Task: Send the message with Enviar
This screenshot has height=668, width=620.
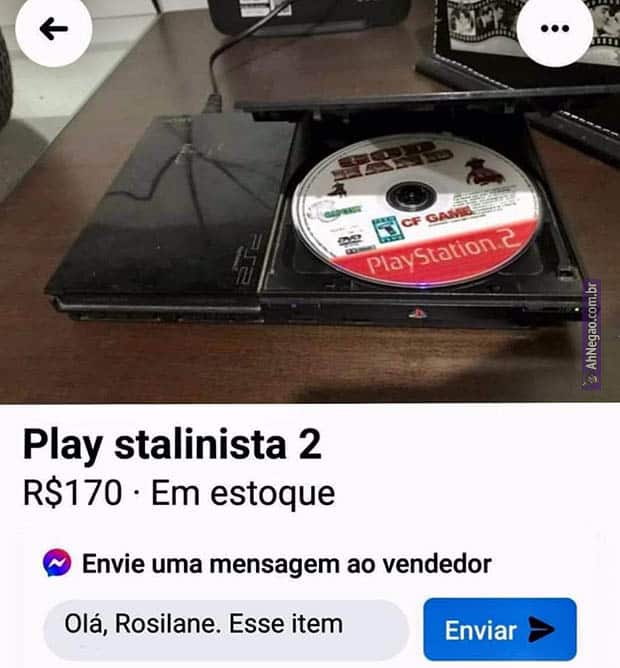Action: click(x=499, y=629)
